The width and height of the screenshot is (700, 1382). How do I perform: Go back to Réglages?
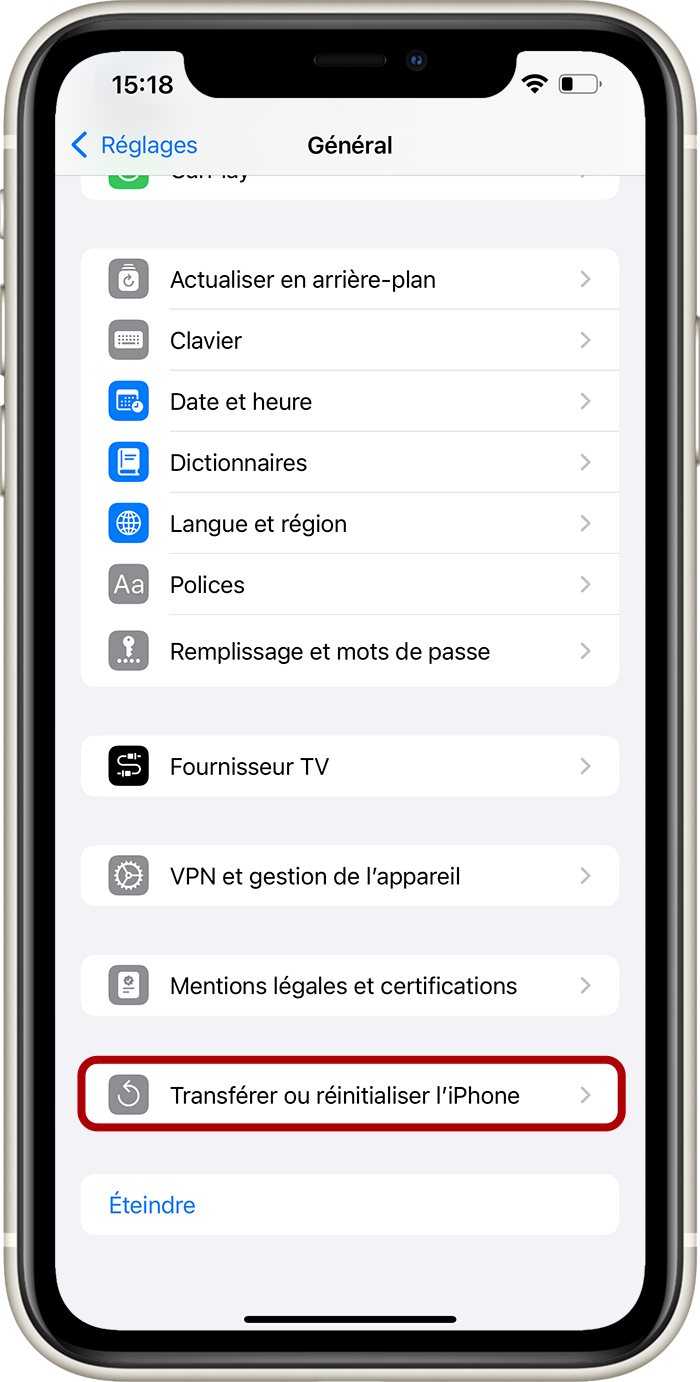pos(134,145)
